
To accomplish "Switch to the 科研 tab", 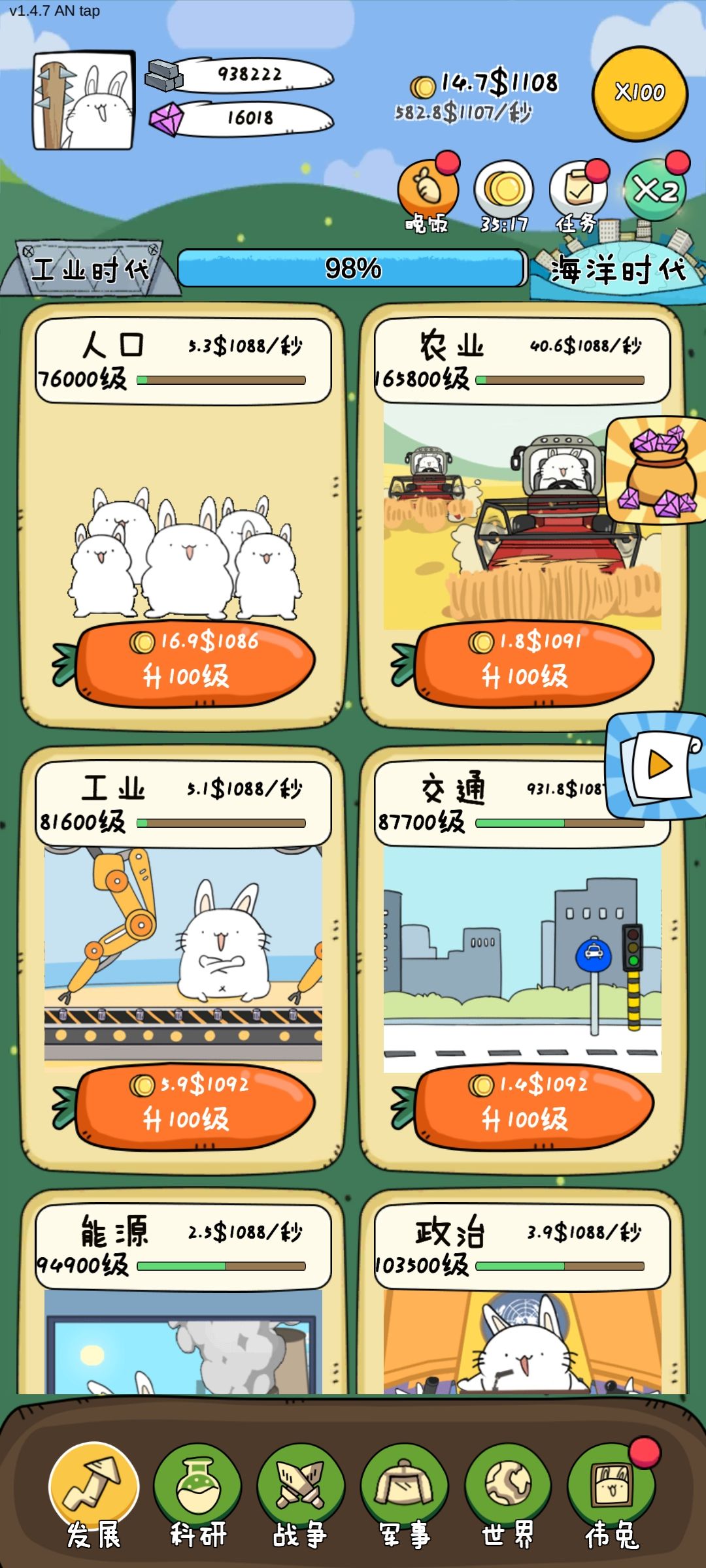I will 197,1496.
